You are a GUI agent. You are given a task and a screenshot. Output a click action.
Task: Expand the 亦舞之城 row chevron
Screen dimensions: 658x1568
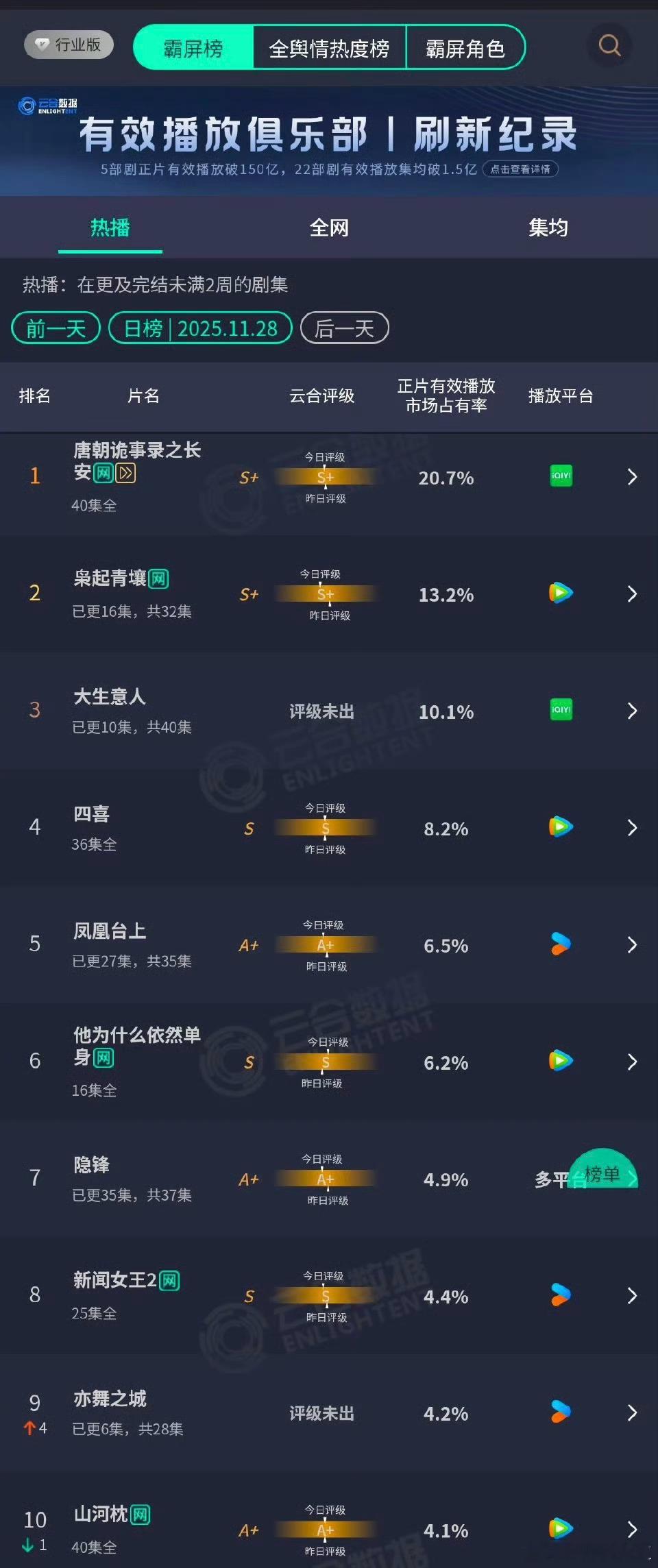[632, 1412]
